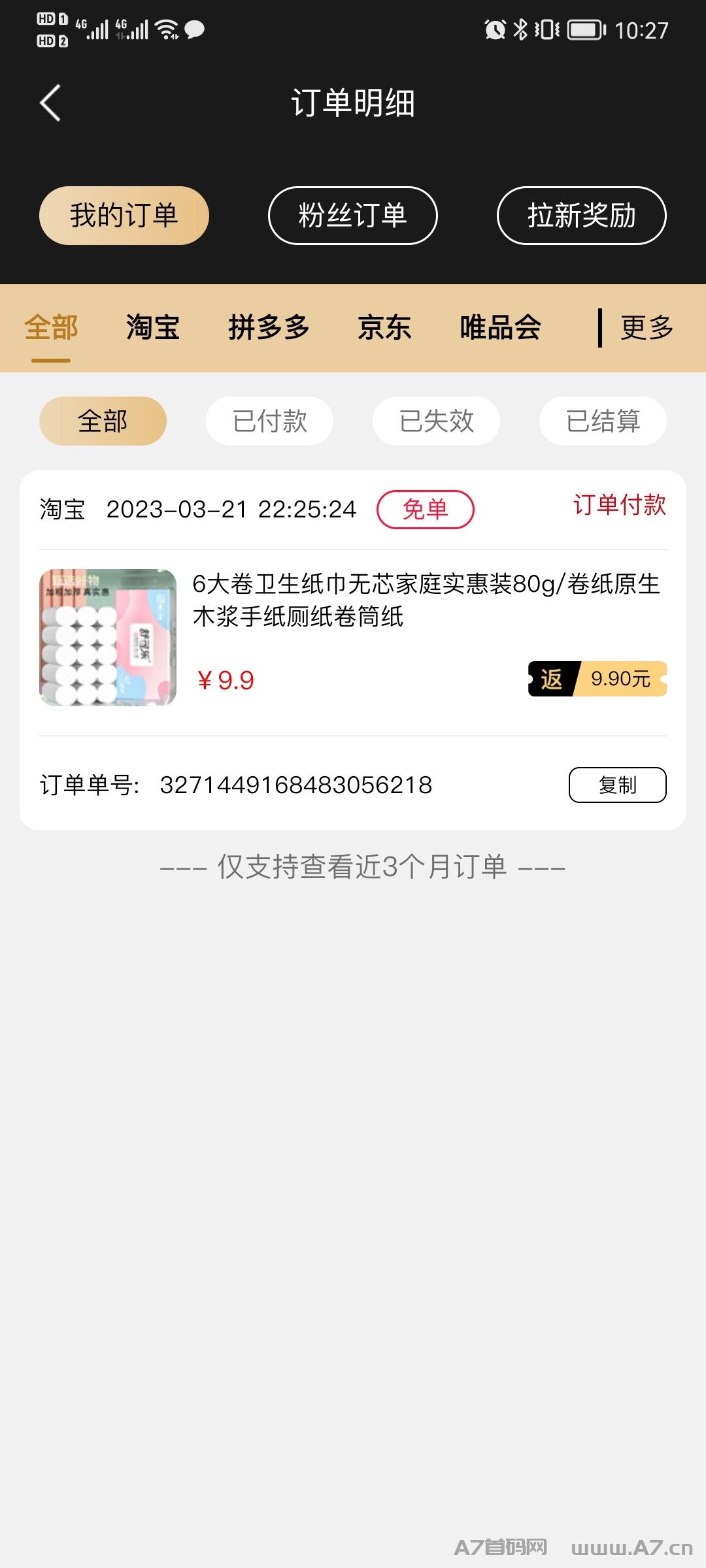The image size is (706, 1568).
Task: Show the 全部 platform orders tab
Action: pyautogui.click(x=51, y=328)
